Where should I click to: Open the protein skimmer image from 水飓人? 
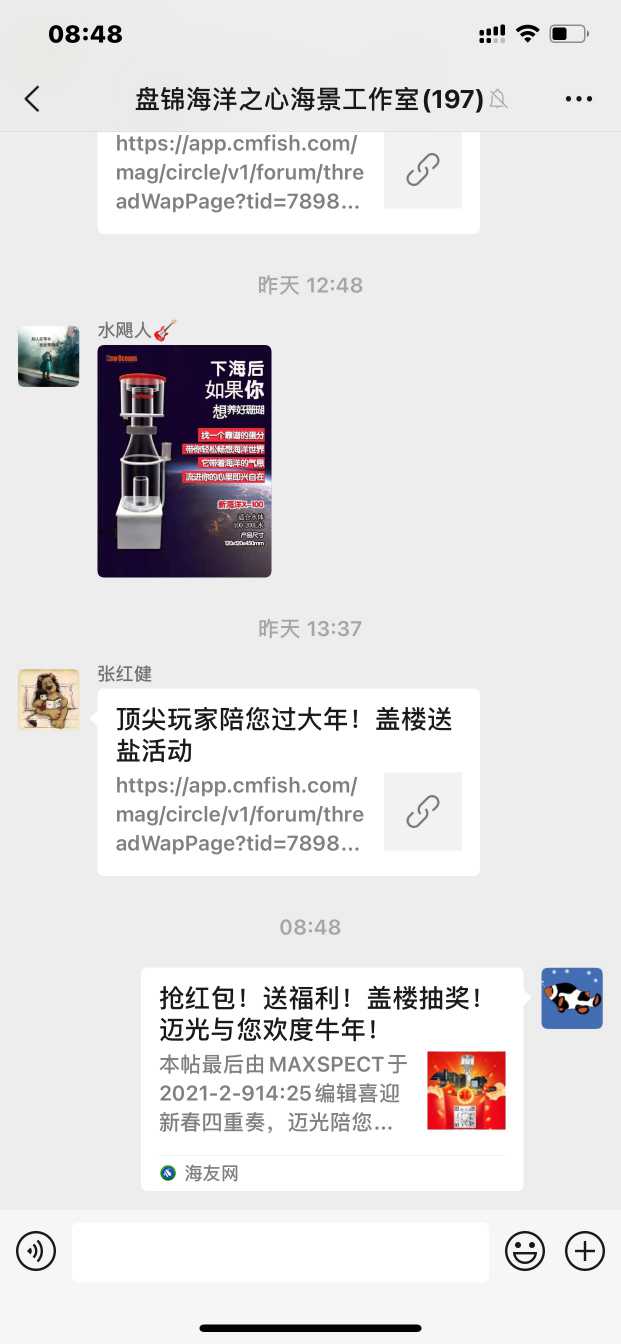coord(184,461)
